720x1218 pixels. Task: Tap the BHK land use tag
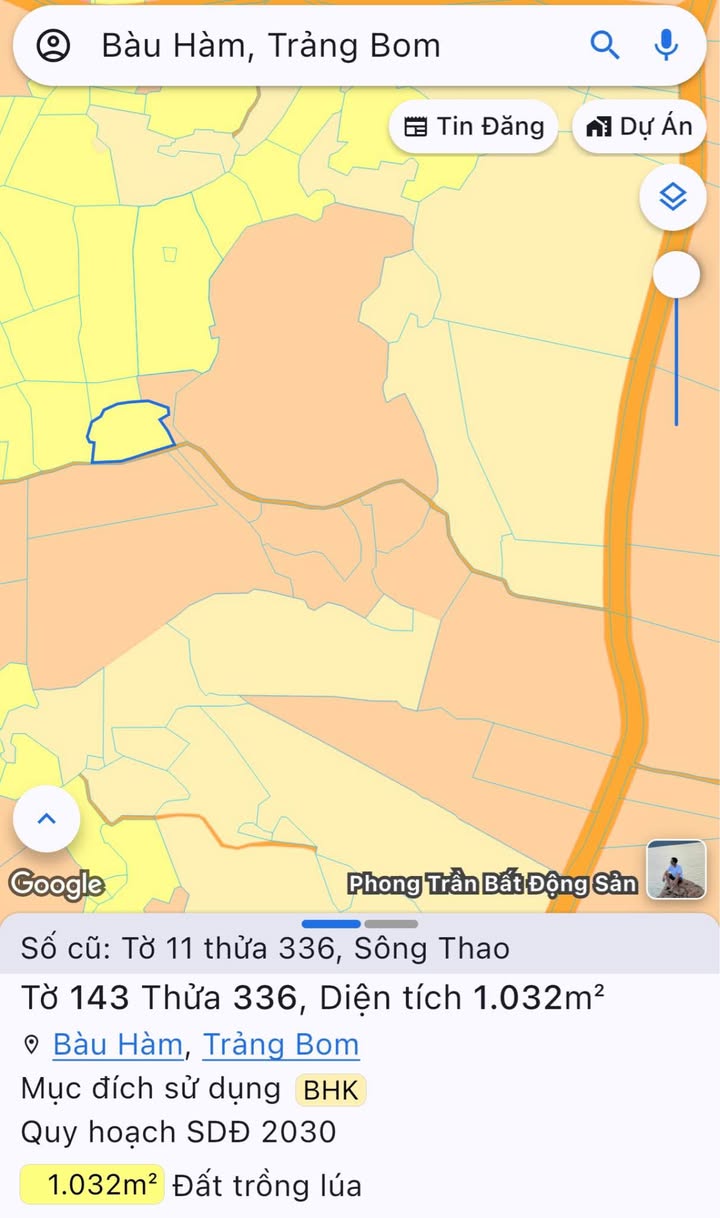pos(331,1090)
